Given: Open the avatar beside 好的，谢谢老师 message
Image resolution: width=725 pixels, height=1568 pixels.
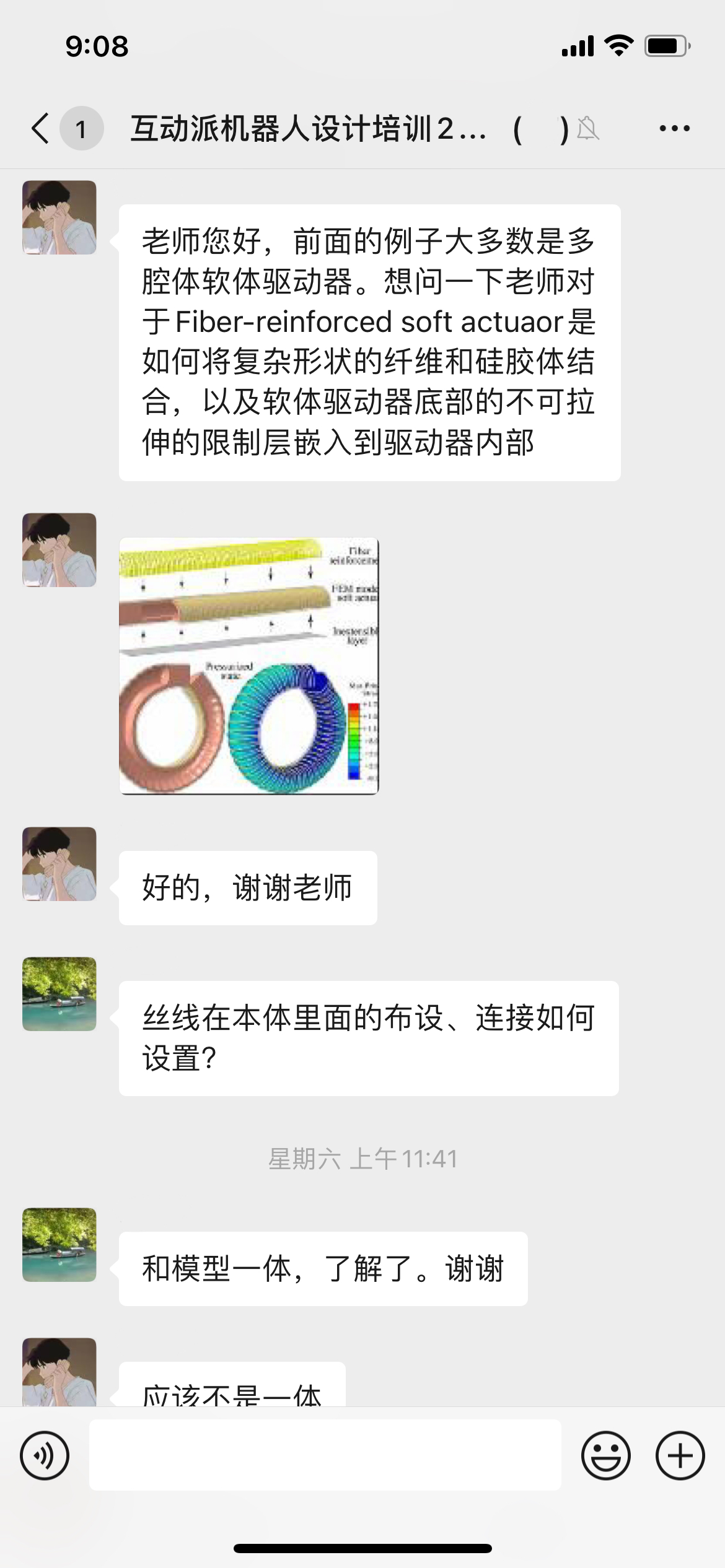Looking at the screenshot, I should click(x=59, y=864).
